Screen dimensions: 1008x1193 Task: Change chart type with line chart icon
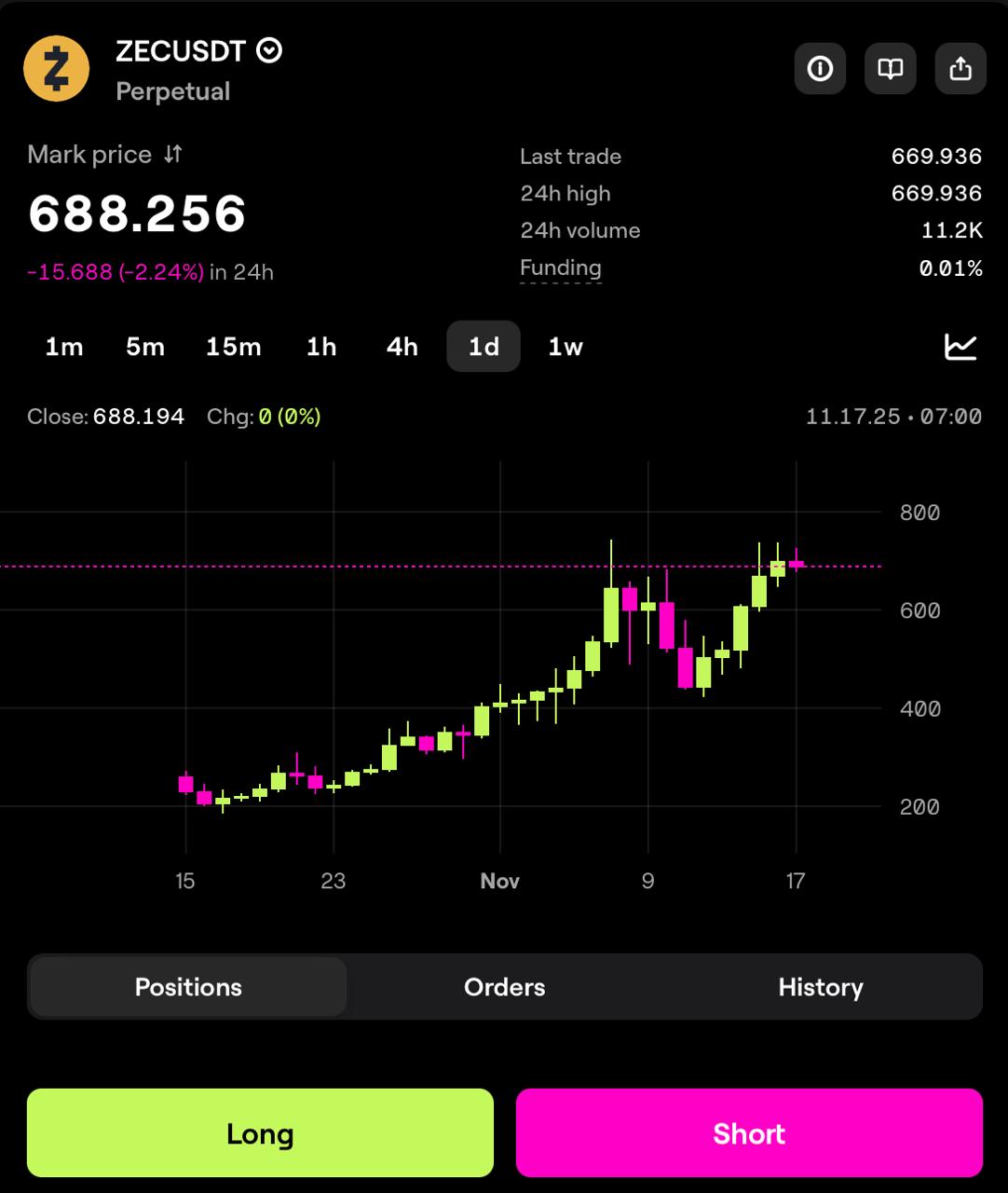click(x=960, y=347)
